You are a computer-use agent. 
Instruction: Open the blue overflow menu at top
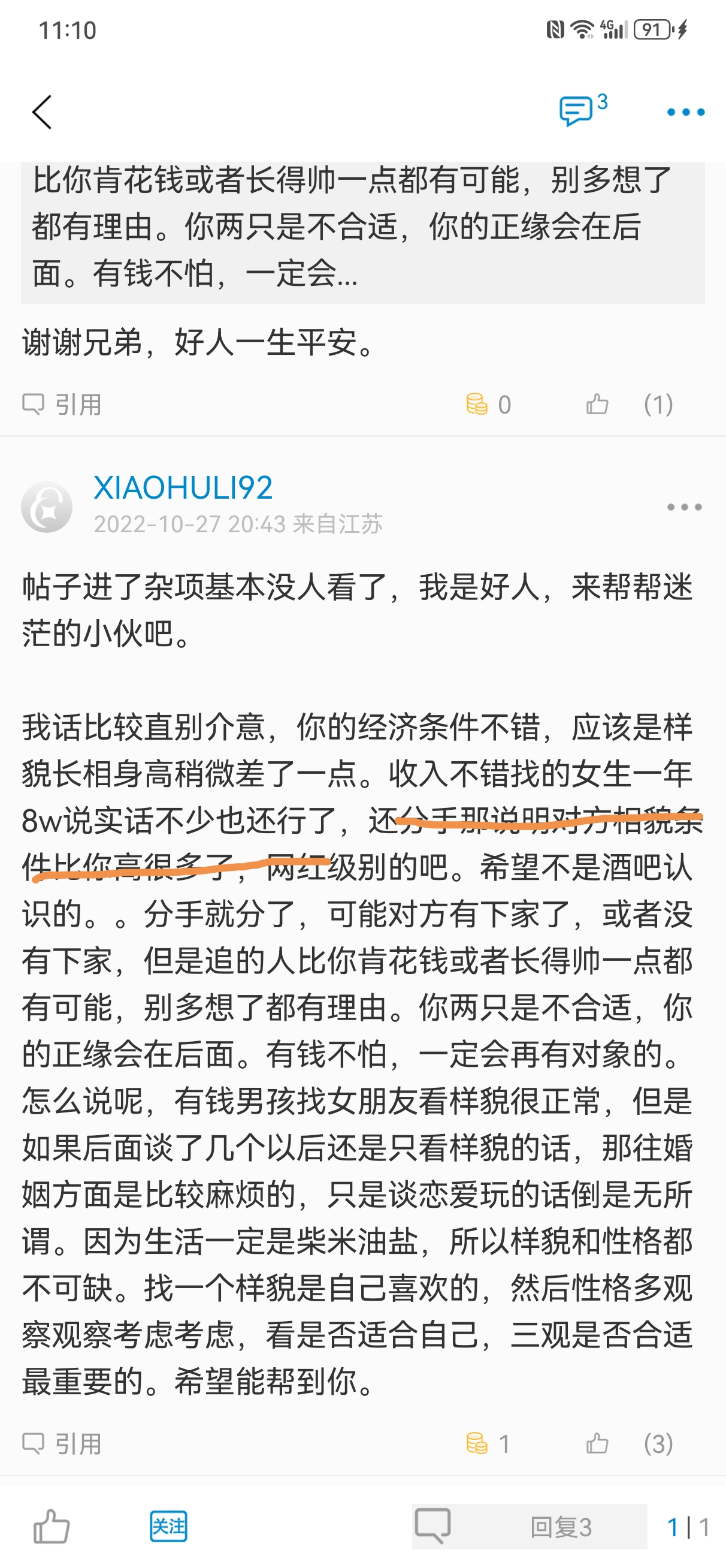[x=685, y=112]
